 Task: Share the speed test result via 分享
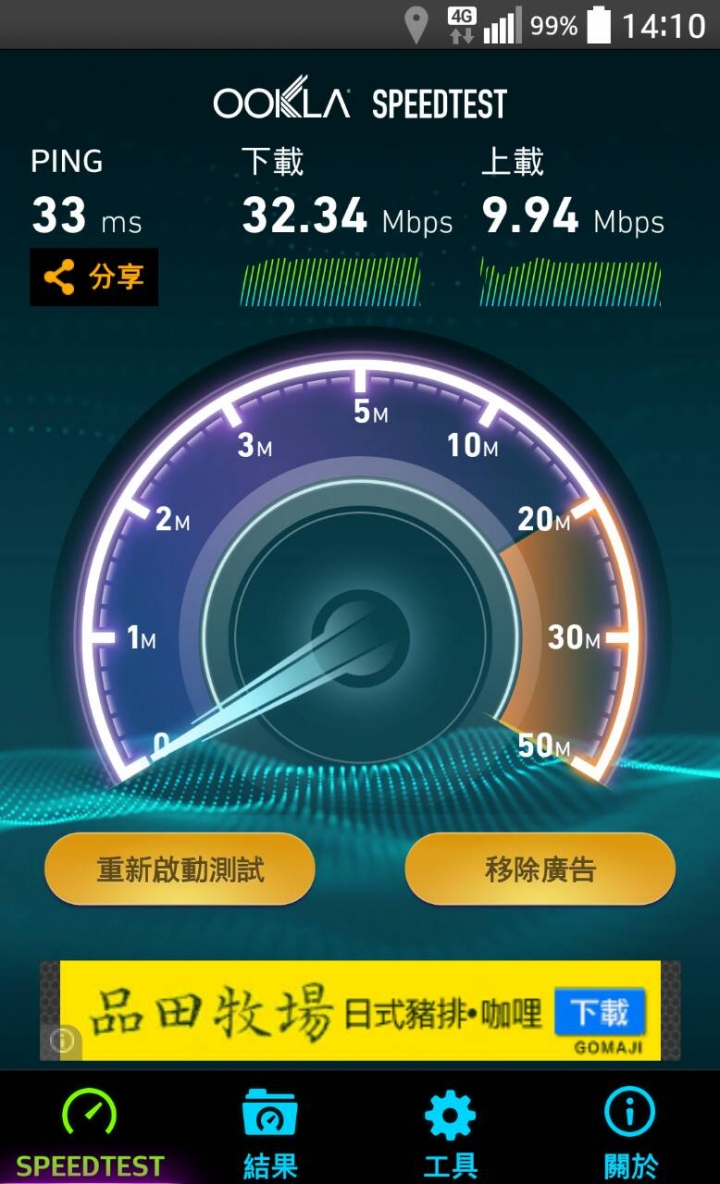(94, 277)
